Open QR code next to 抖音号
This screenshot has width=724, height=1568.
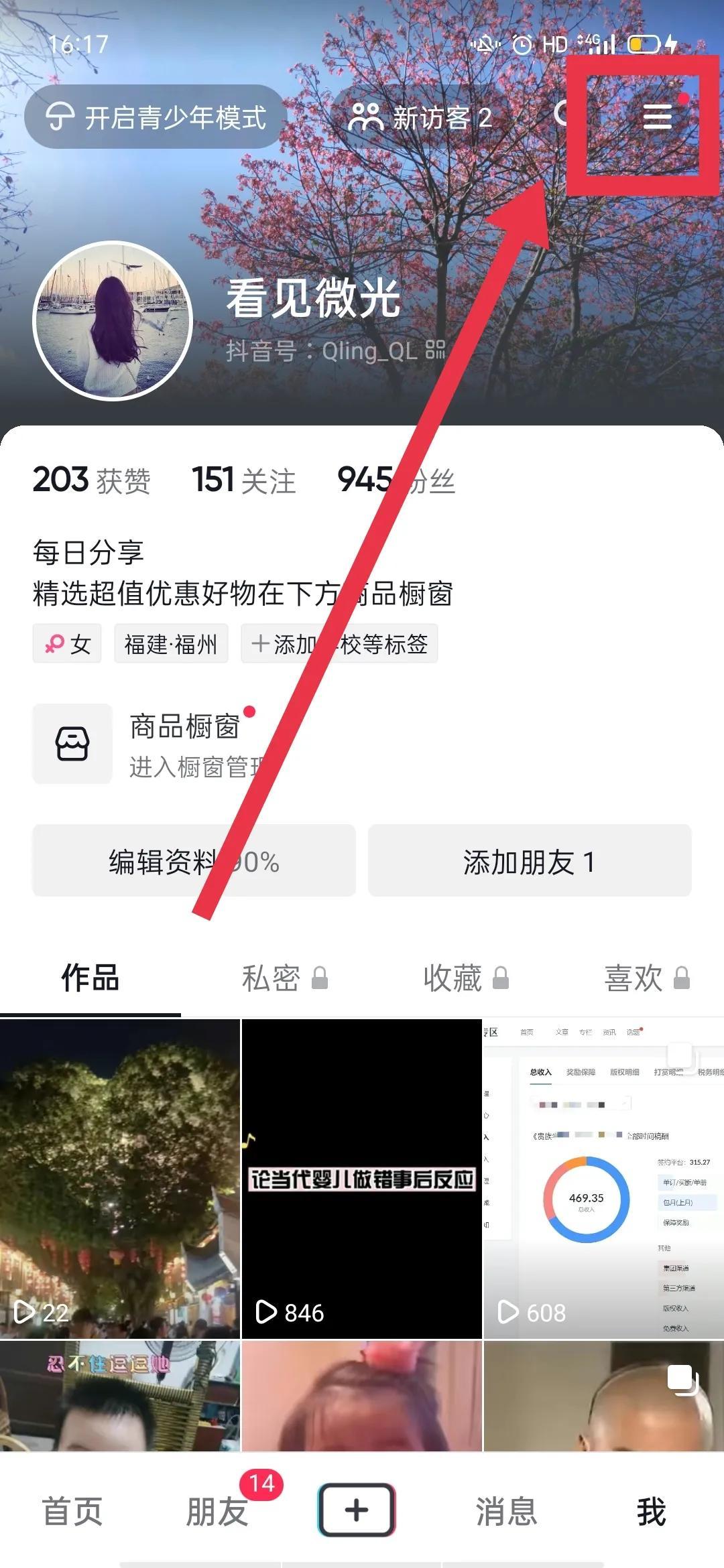coord(436,350)
